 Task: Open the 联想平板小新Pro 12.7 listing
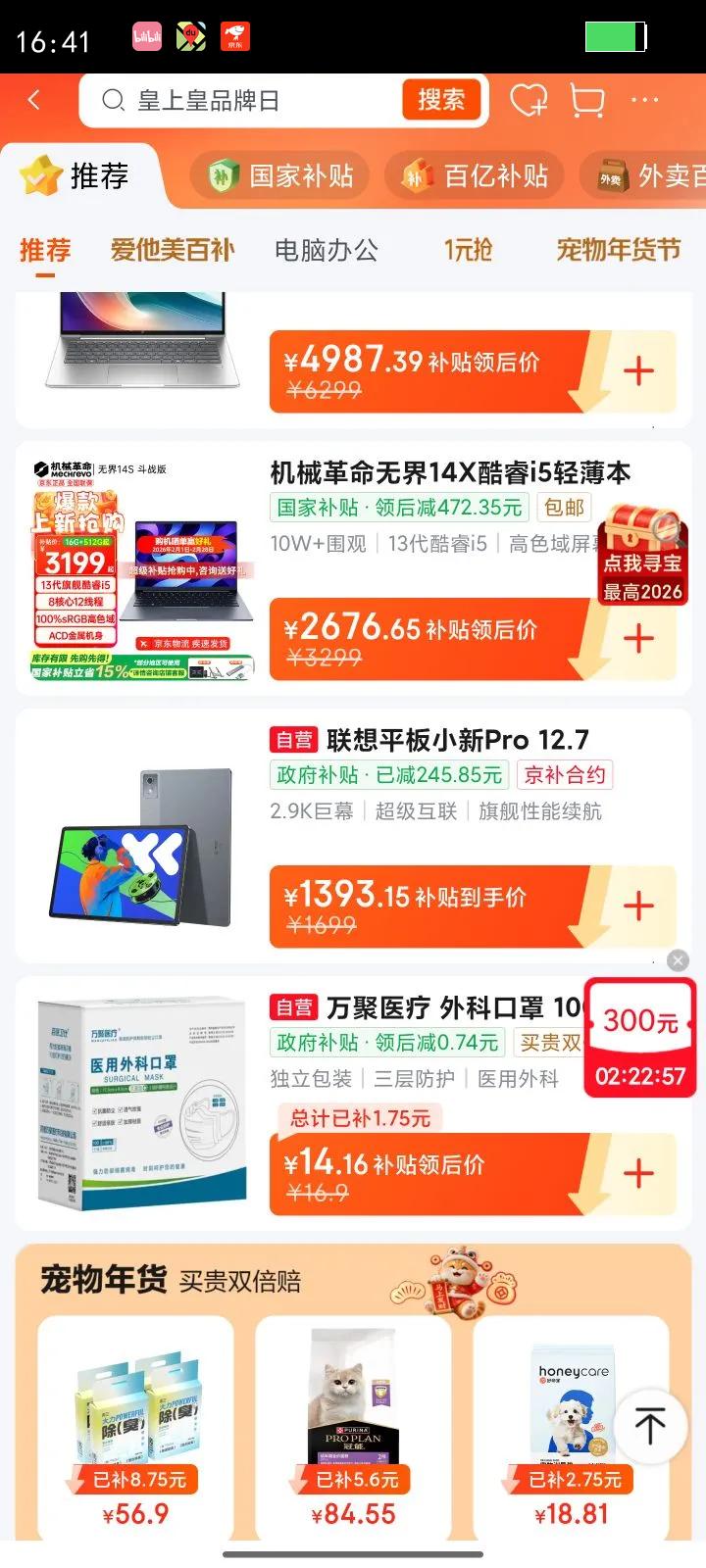(x=457, y=740)
